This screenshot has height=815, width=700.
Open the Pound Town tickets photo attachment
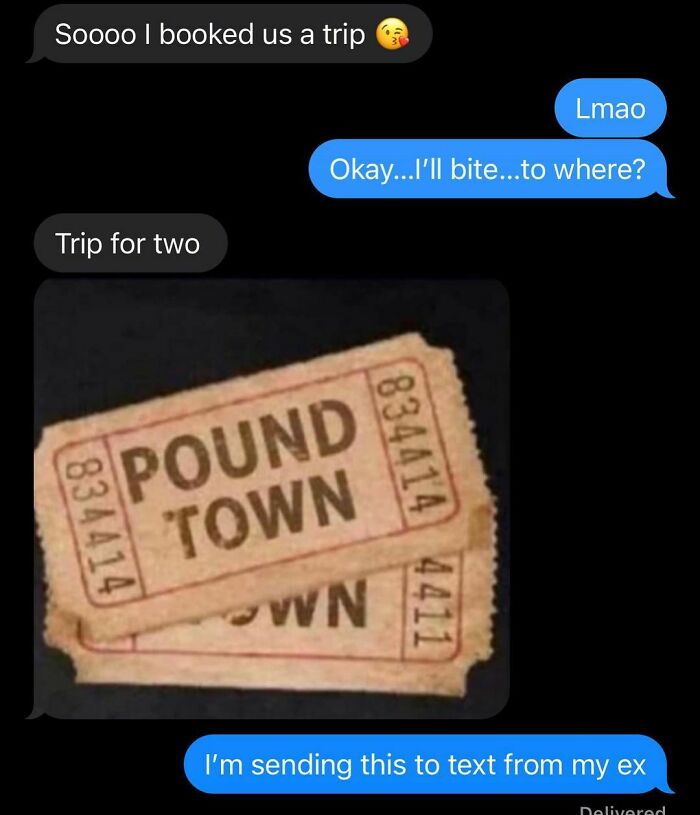271,497
